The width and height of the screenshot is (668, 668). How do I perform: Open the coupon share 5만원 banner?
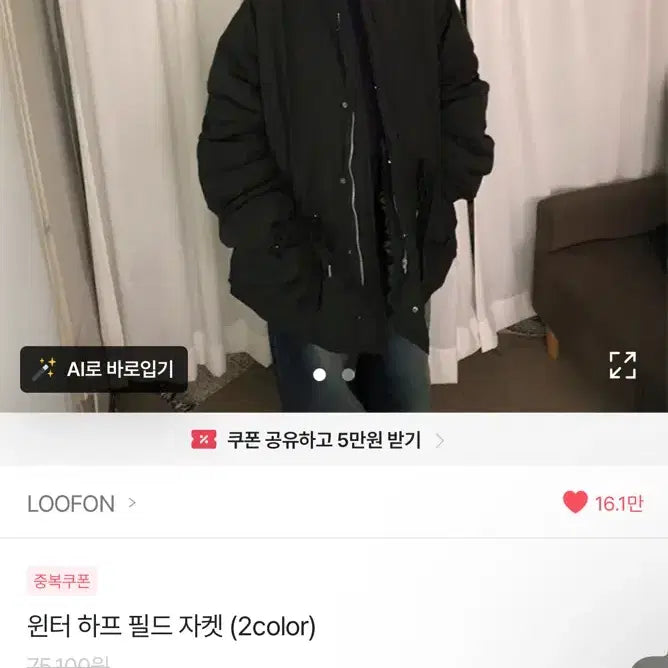(318, 440)
